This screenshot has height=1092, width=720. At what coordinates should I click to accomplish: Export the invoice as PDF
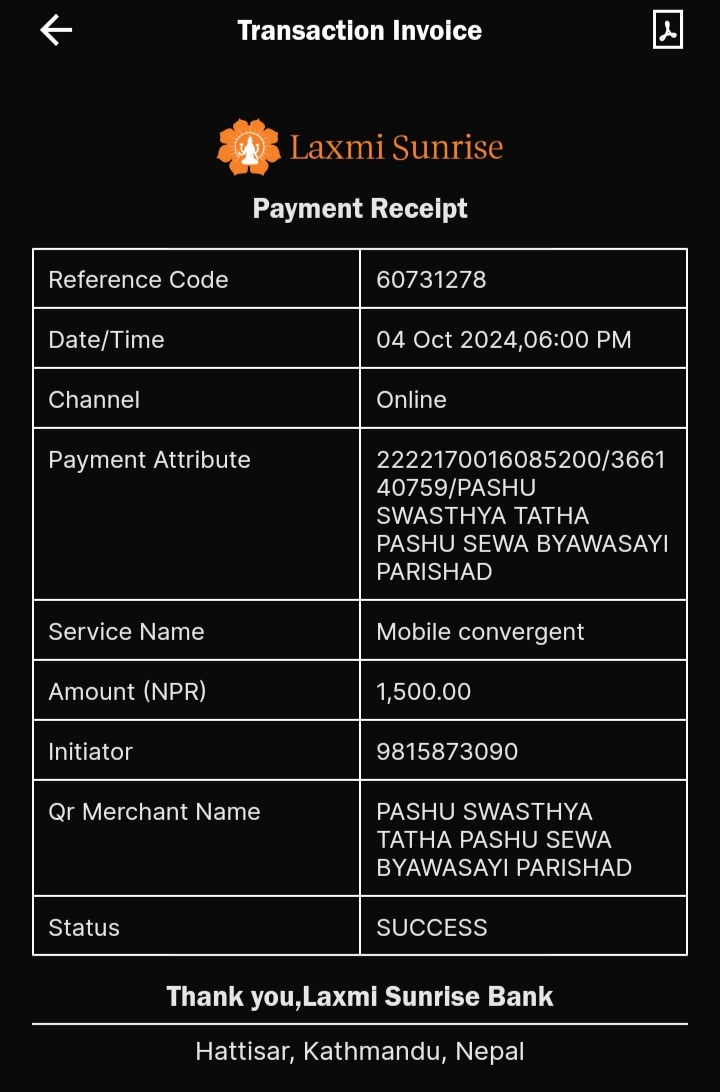click(668, 30)
